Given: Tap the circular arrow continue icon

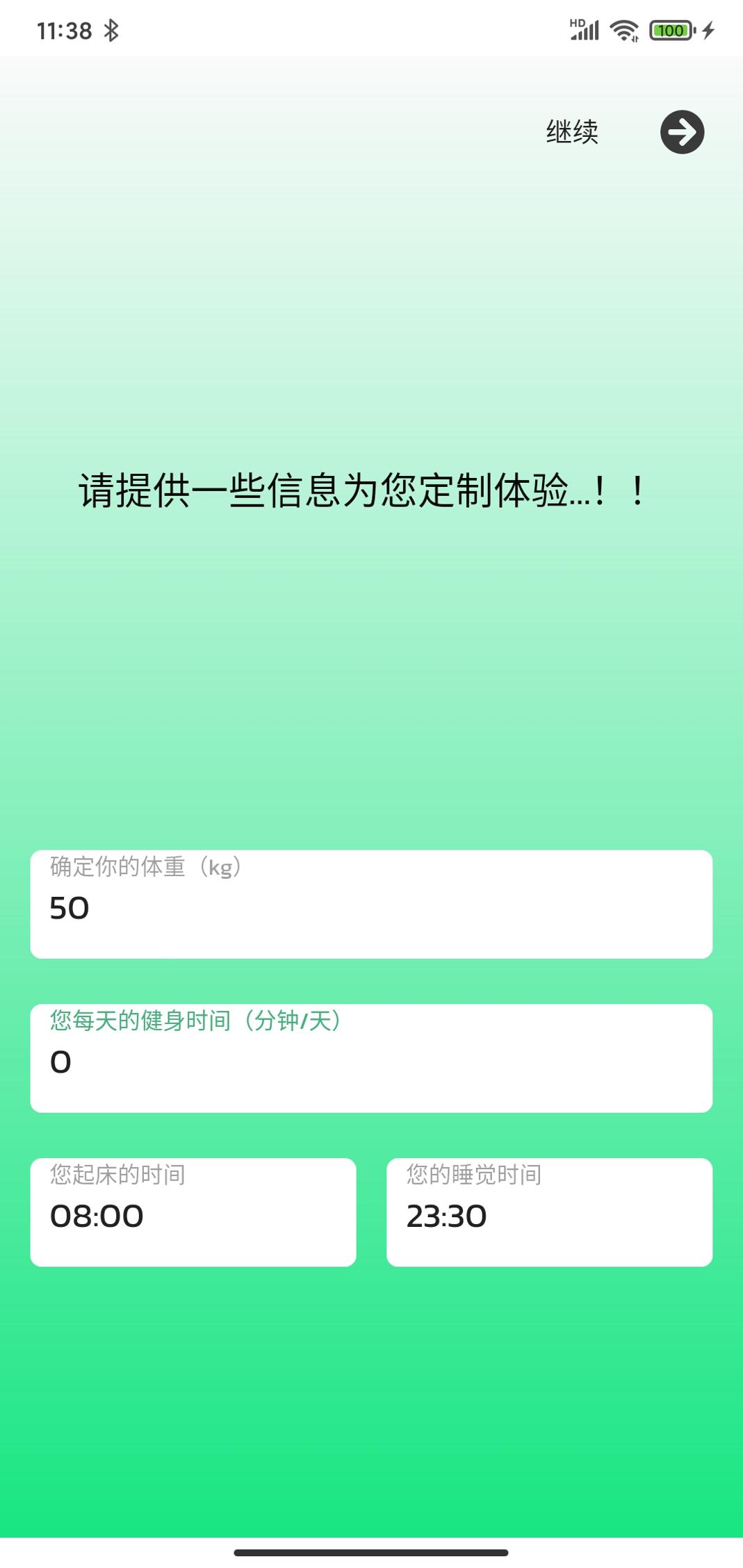Looking at the screenshot, I should point(682,133).
